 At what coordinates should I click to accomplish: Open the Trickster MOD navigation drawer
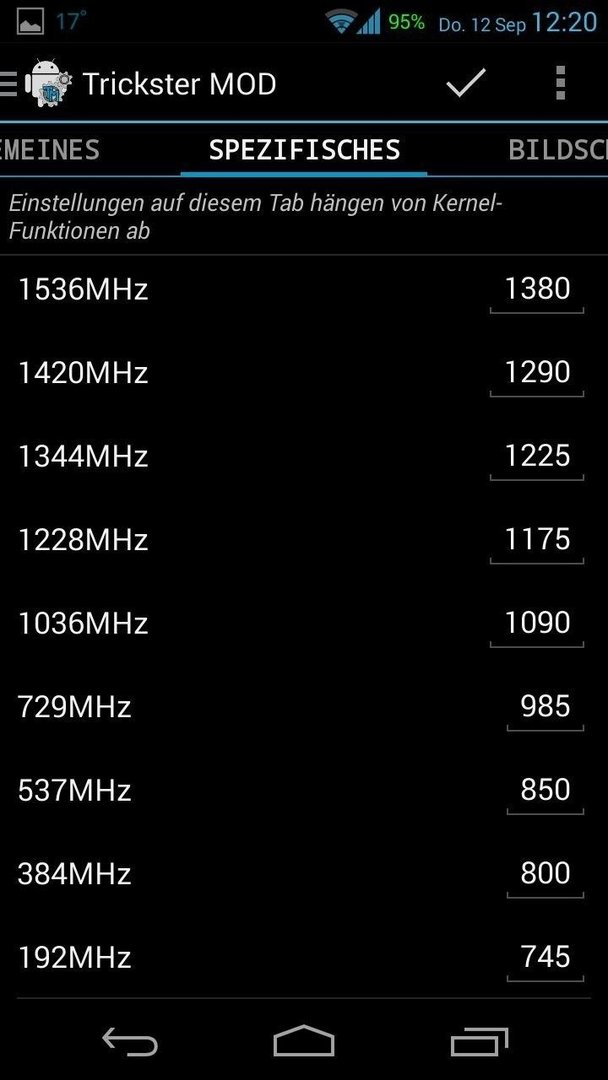point(36,83)
